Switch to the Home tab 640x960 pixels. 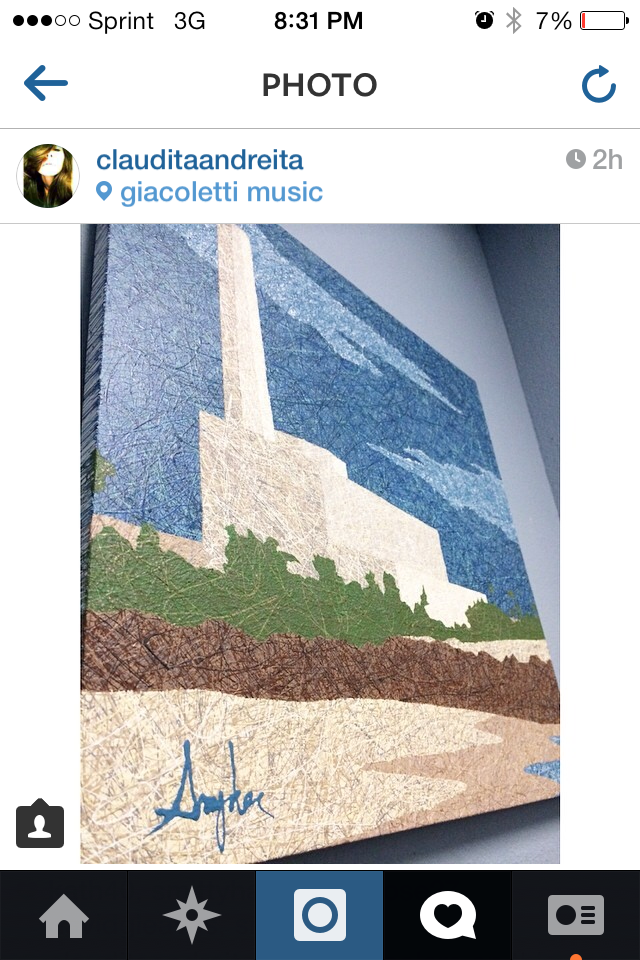pyautogui.click(x=64, y=915)
